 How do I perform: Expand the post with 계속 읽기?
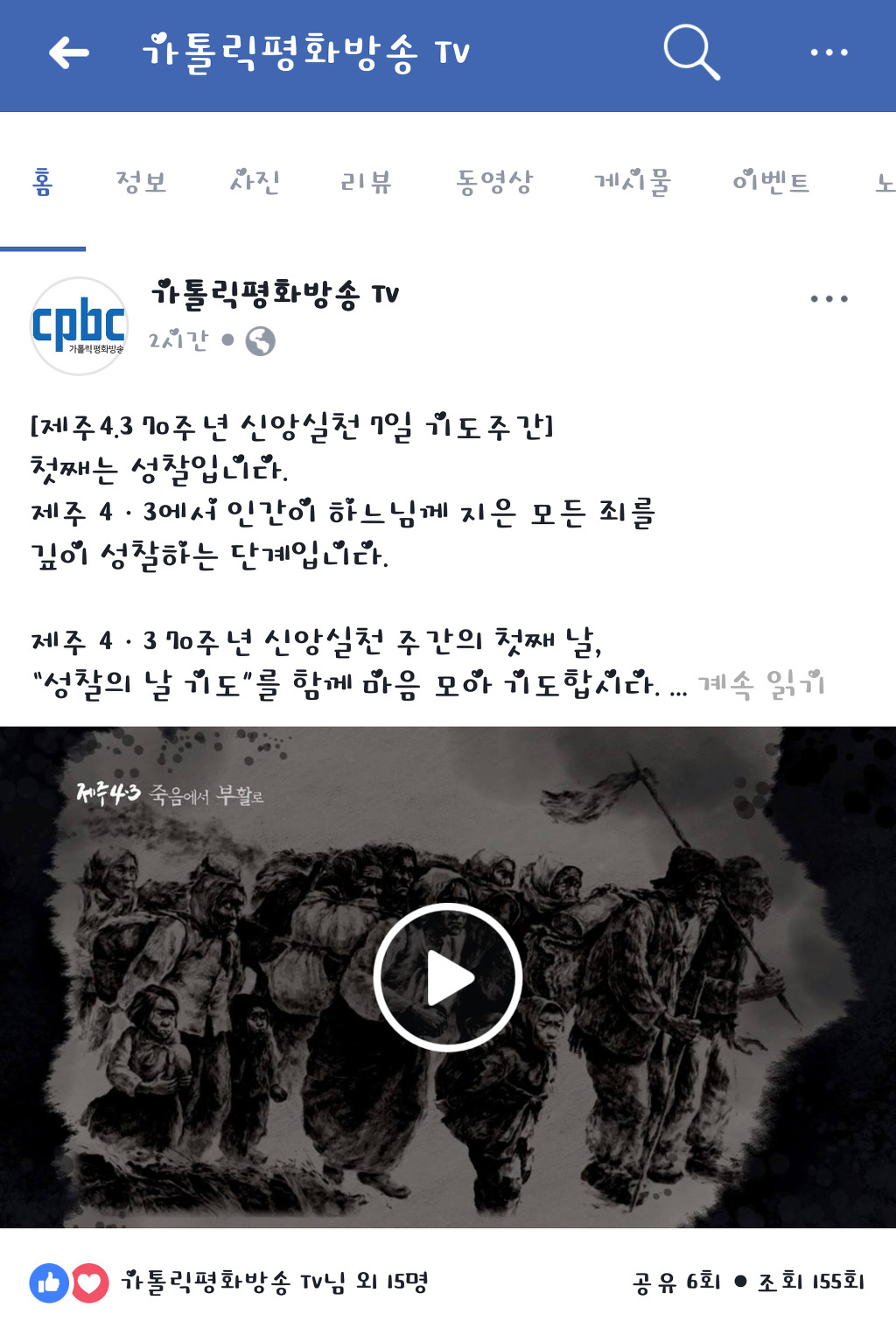click(760, 684)
